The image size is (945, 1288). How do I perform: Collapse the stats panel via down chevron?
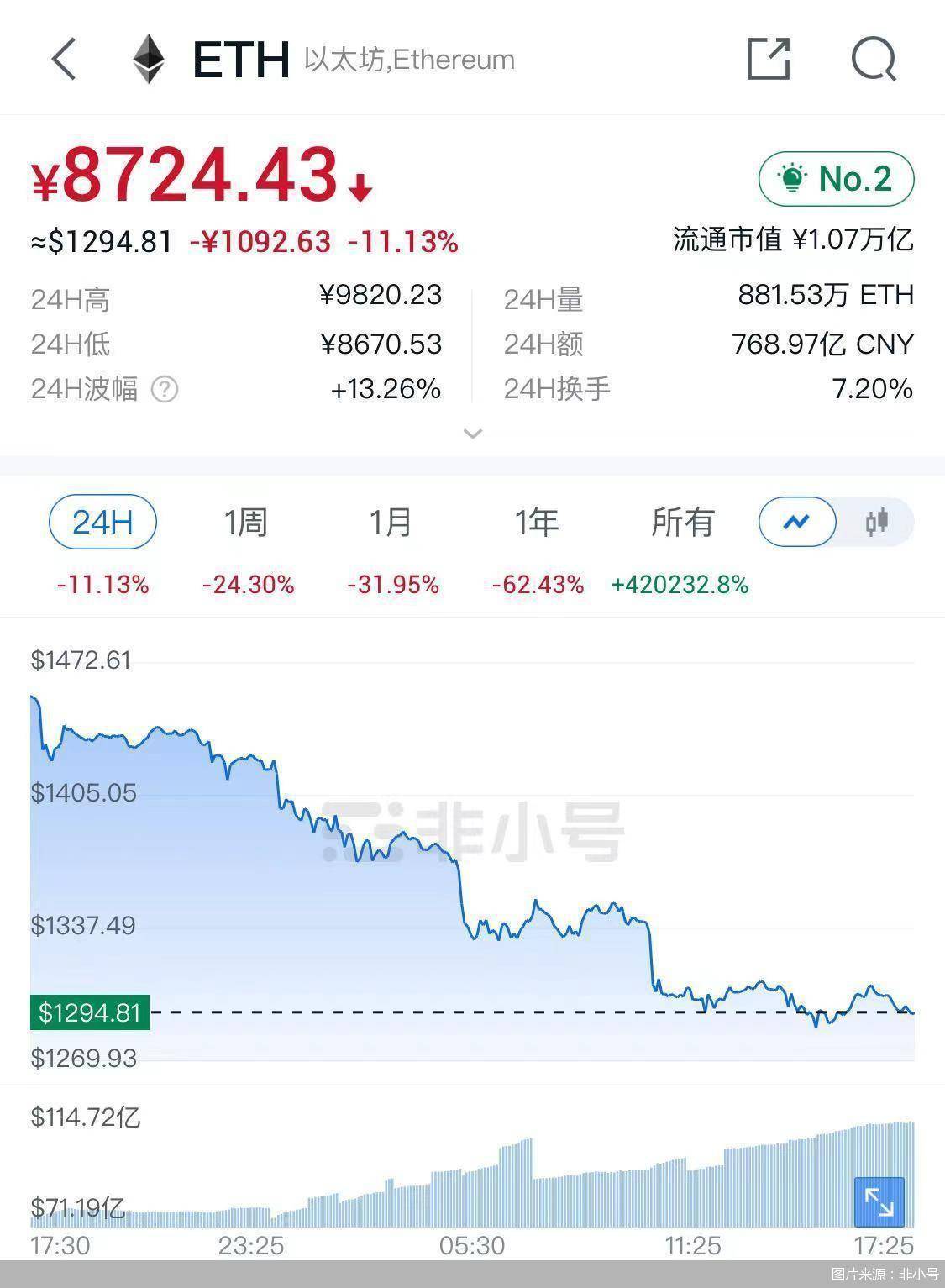coord(472,433)
